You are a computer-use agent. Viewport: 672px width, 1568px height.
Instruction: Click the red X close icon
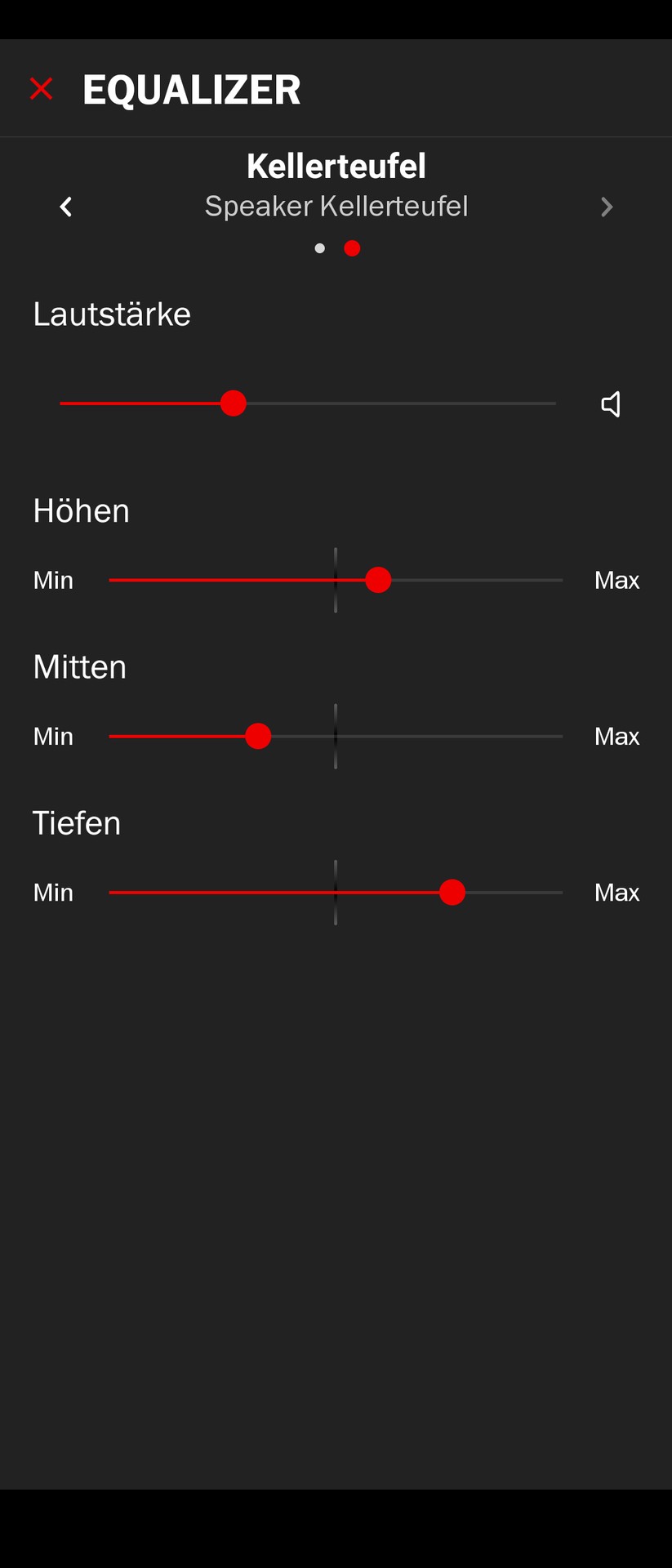pyautogui.click(x=41, y=88)
